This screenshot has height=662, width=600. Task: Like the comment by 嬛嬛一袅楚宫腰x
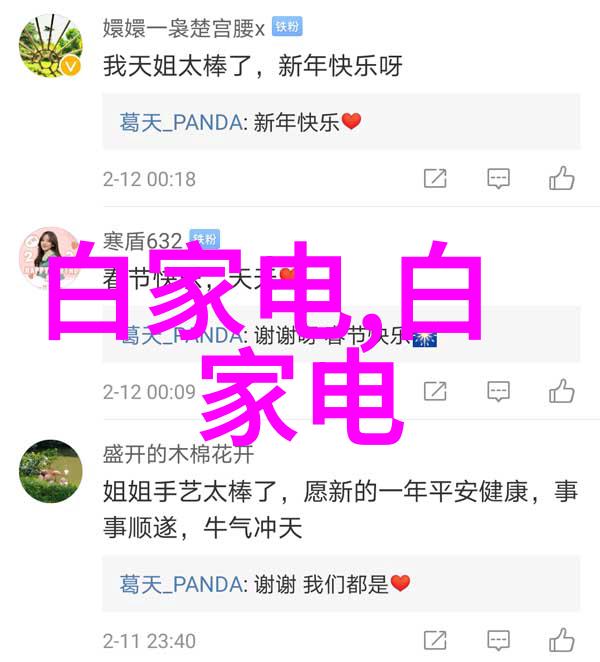pyautogui.click(x=561, y=179)
